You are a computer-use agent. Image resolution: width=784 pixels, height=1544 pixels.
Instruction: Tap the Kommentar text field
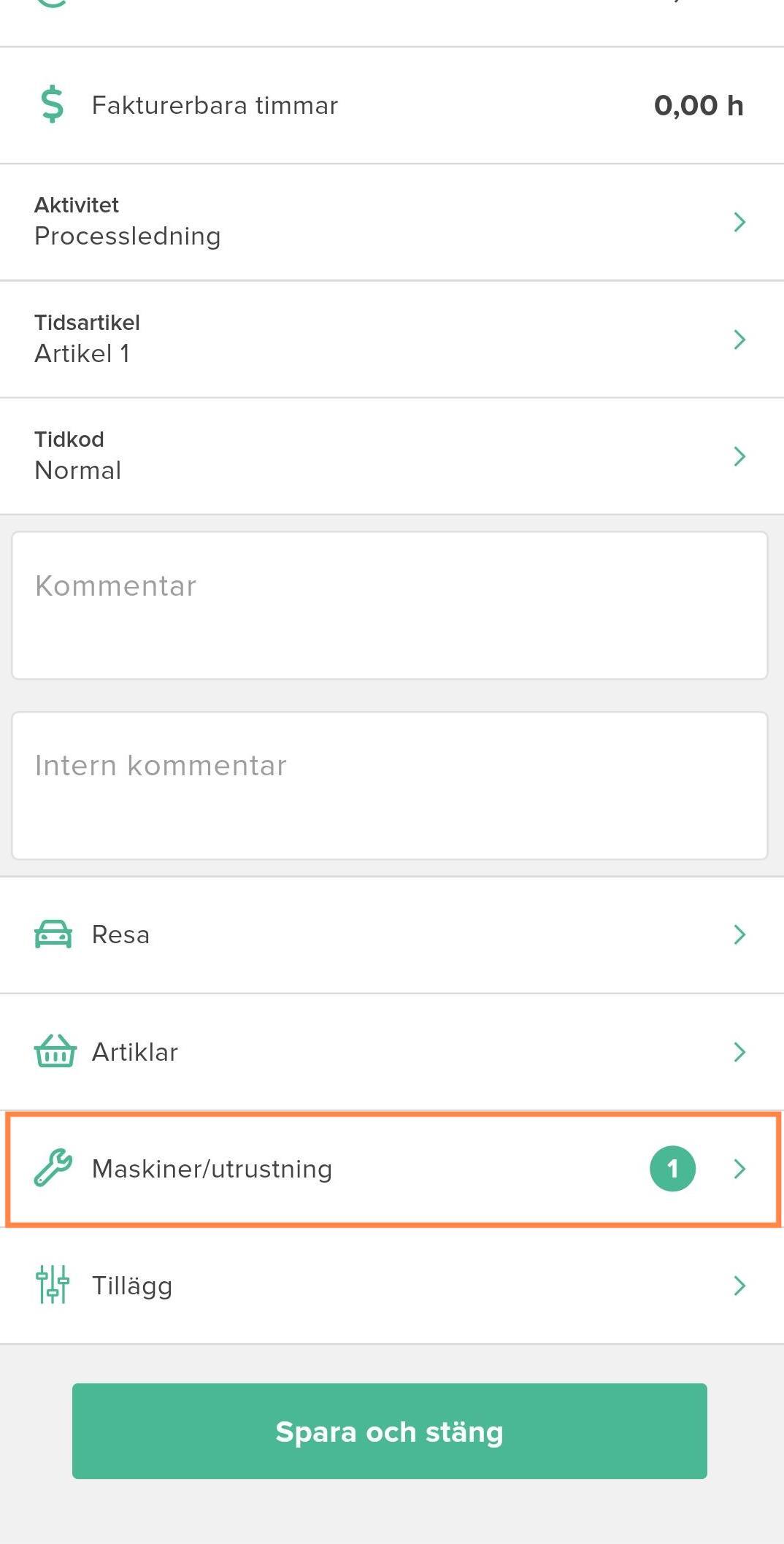click(390, 605)
